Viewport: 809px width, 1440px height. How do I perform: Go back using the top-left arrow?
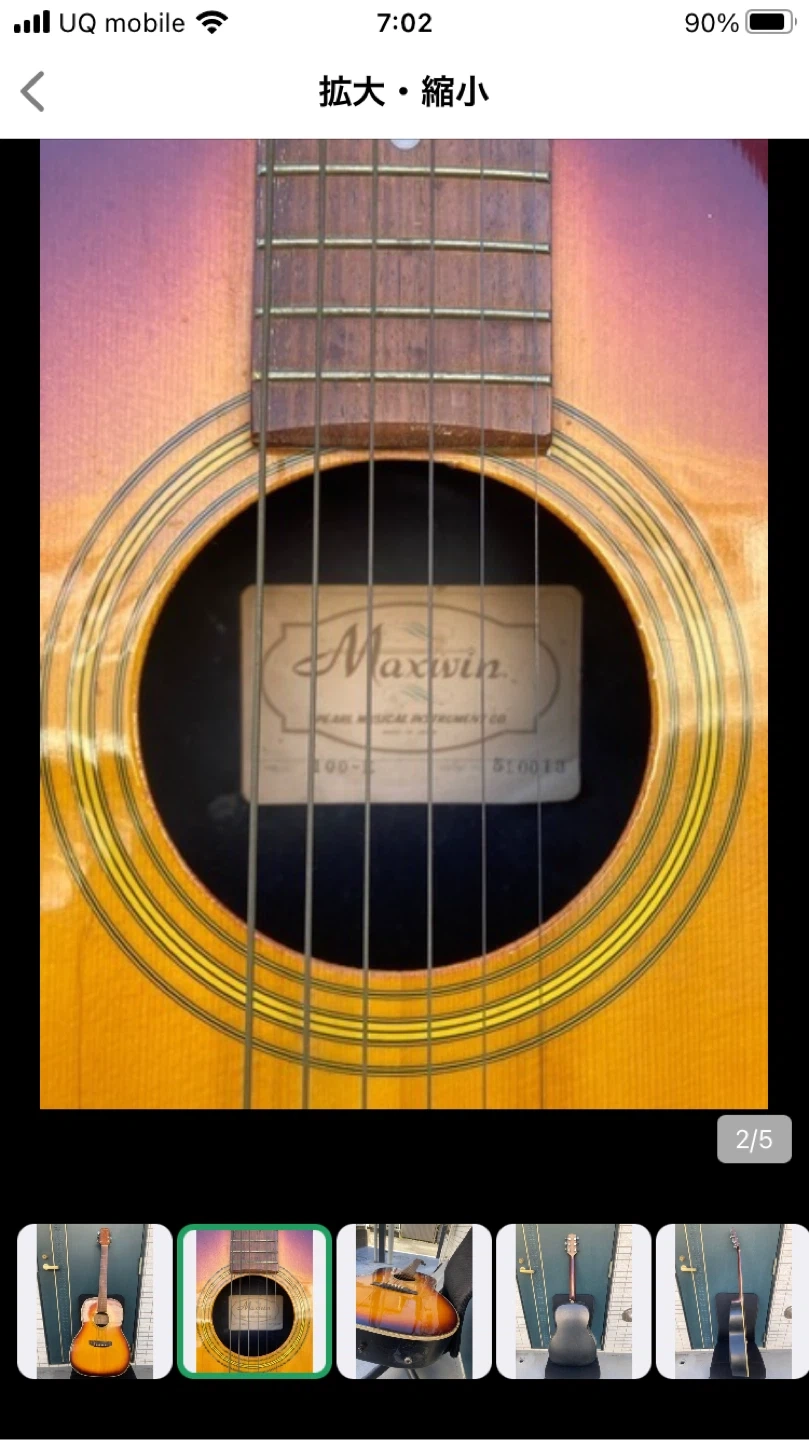coord(33,92)
